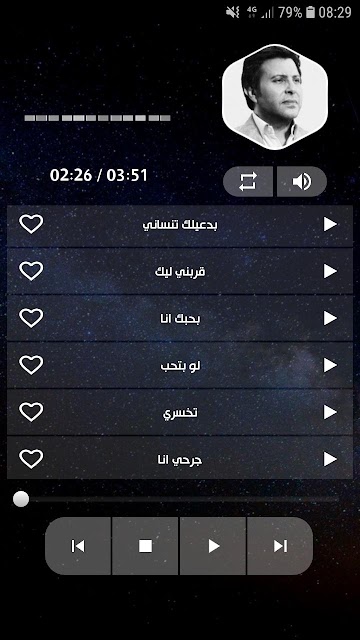Start the track تخسري

coord(330,412)
